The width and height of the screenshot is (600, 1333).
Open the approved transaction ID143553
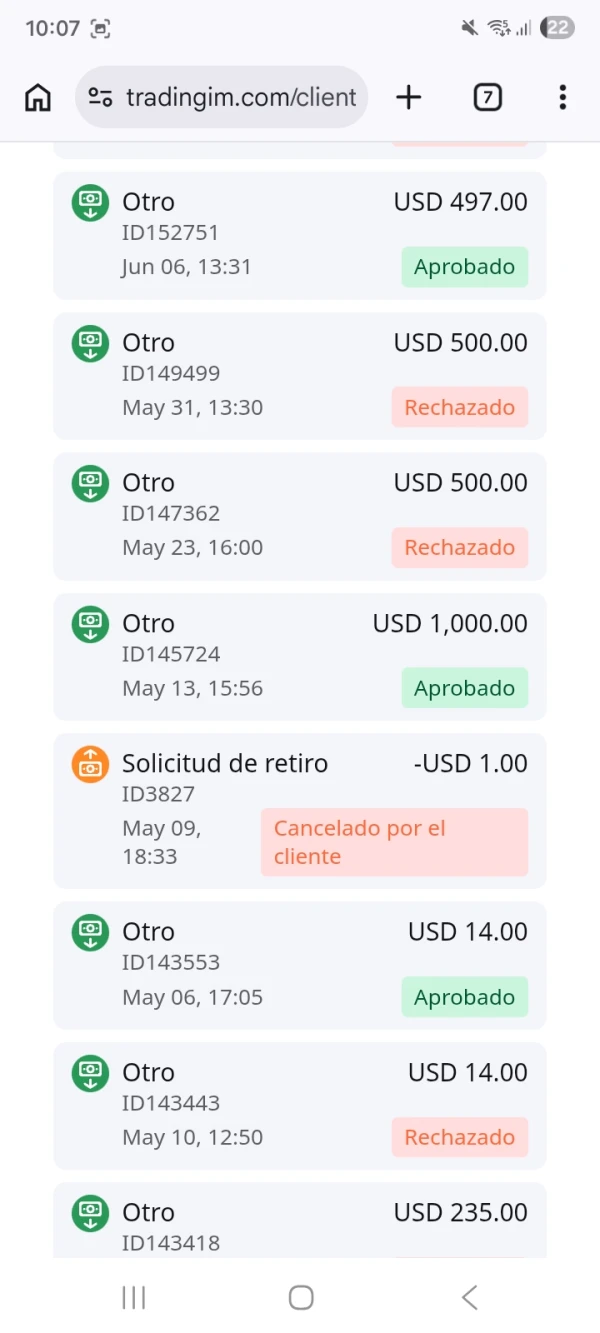pos(300,965)
